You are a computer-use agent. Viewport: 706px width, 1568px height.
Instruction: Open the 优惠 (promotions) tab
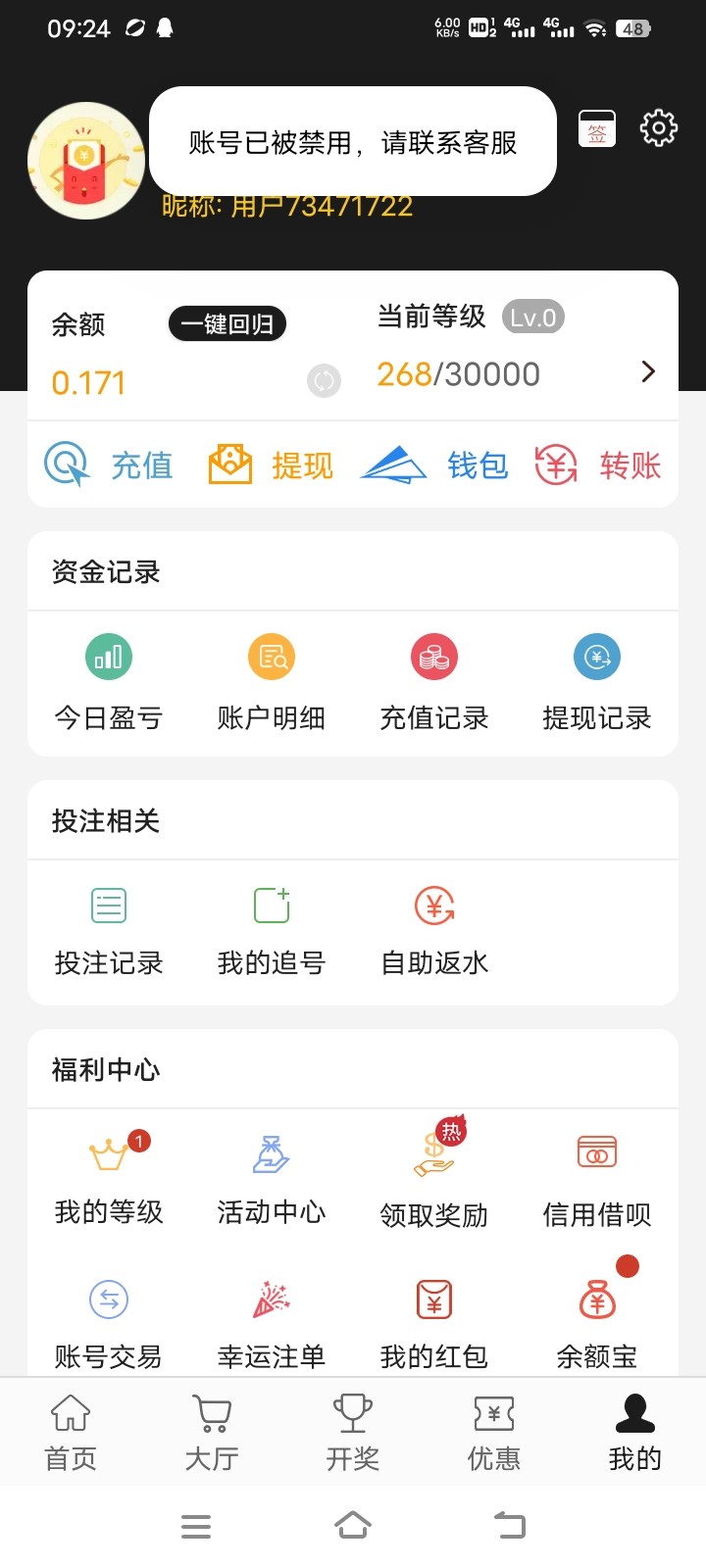493,1433
